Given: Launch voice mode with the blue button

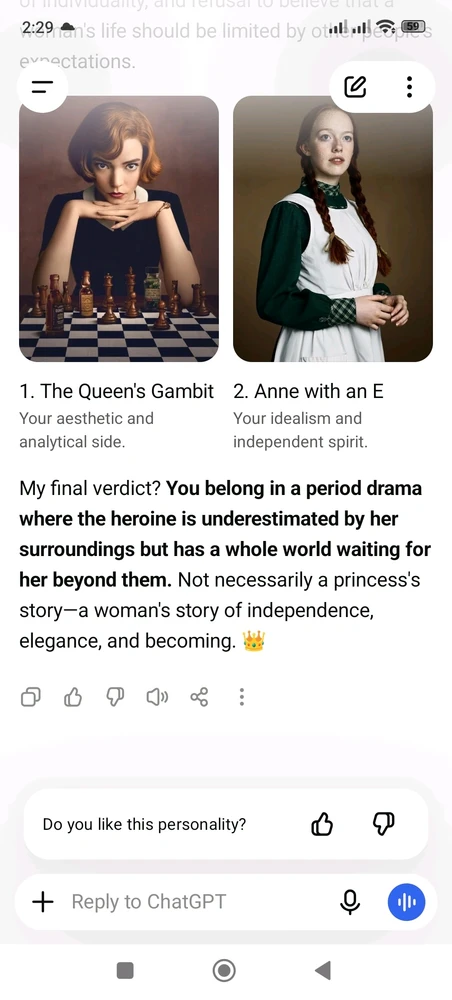Looking at the screenshot, I should coord(406,902).
